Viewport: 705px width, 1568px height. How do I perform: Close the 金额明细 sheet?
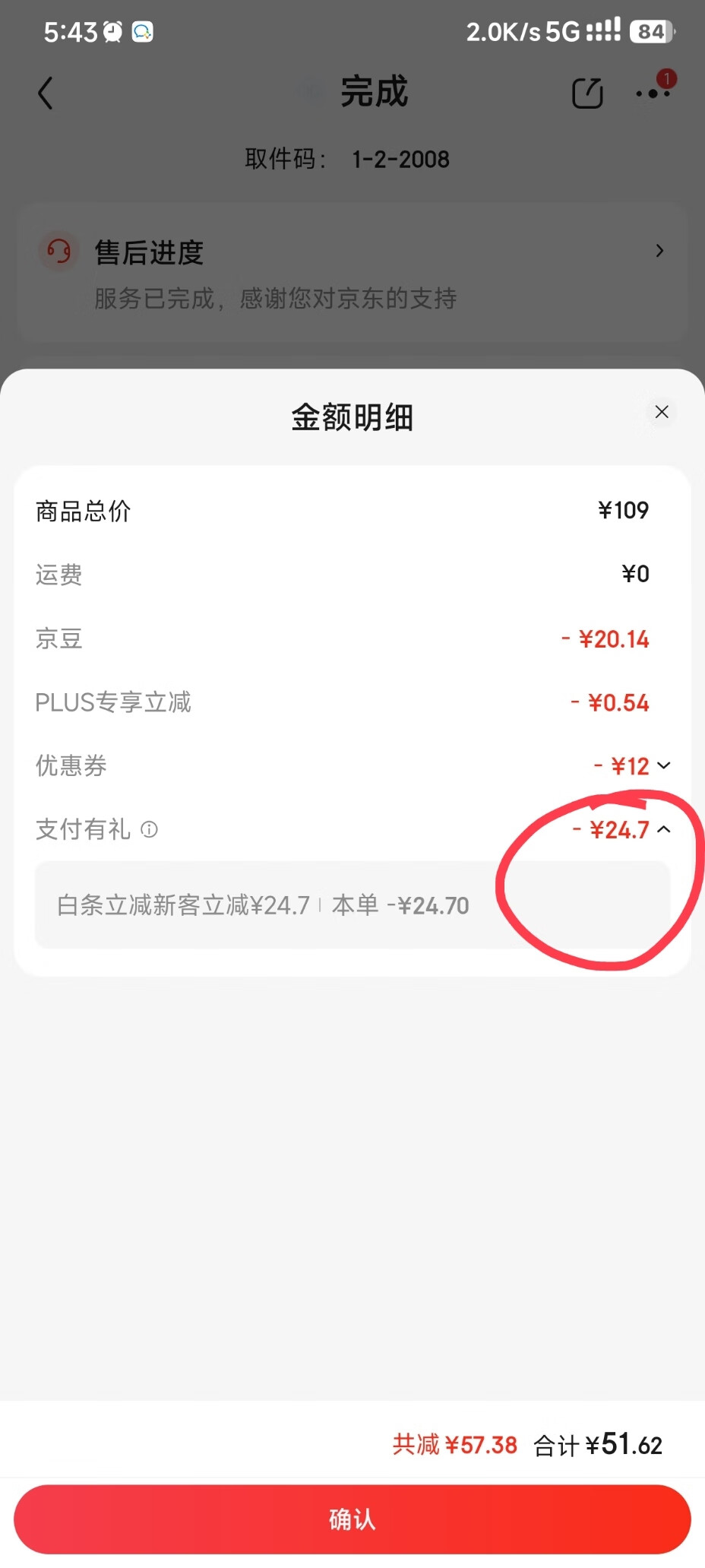click(x=662, y=412)
